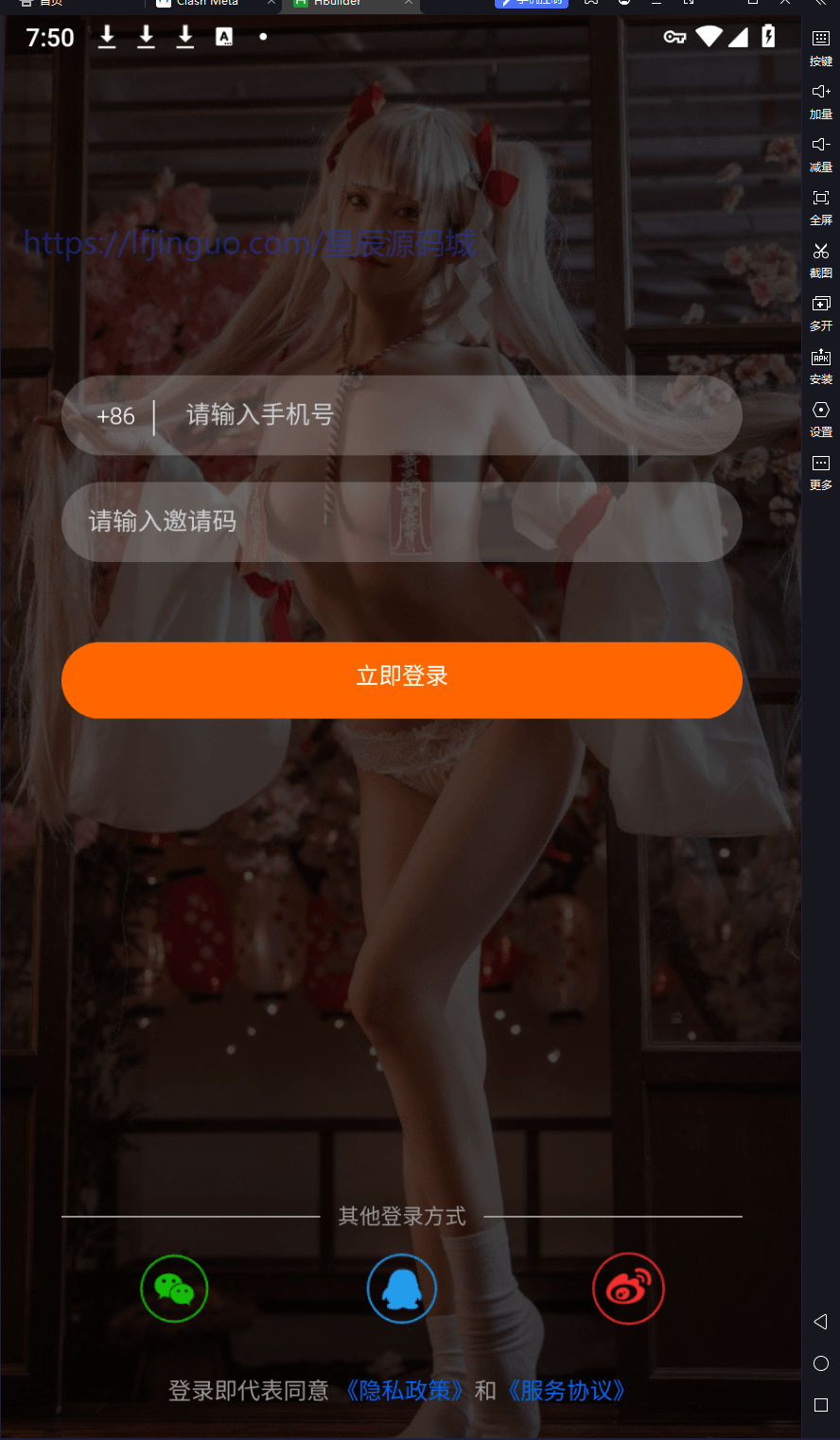Tap the invitation code input field
The image size is (840, 1440).
[x=401, y=521]
